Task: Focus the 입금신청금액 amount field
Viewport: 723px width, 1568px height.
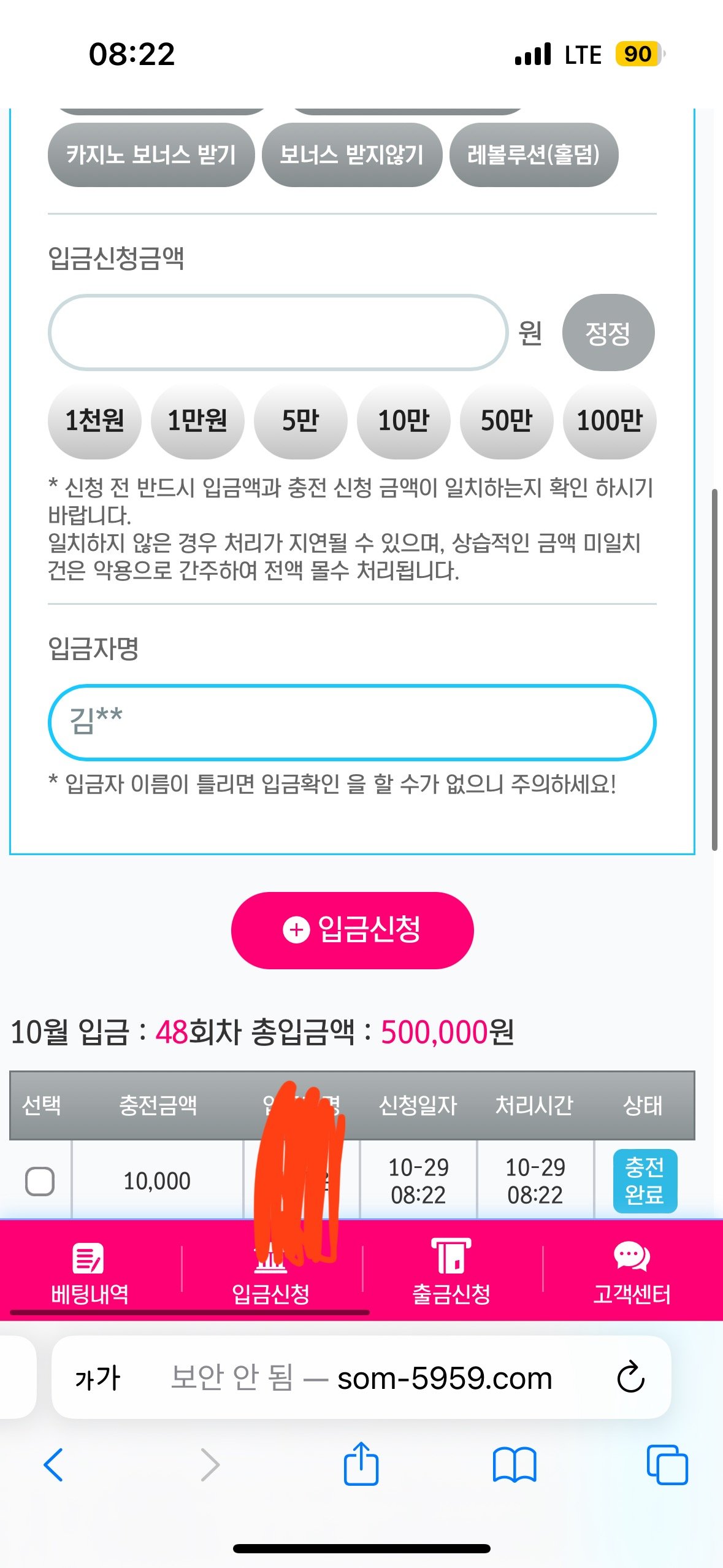Action: point(277,332)
